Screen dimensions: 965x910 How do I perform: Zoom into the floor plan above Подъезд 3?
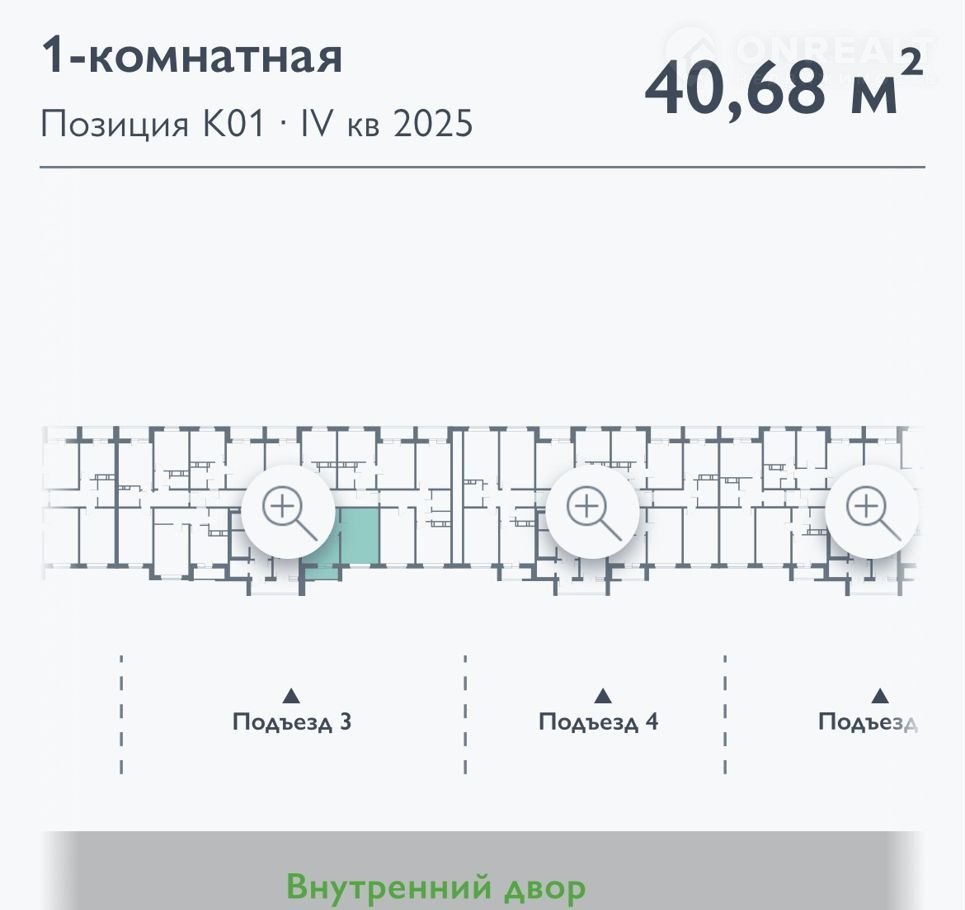click(288, 511)
